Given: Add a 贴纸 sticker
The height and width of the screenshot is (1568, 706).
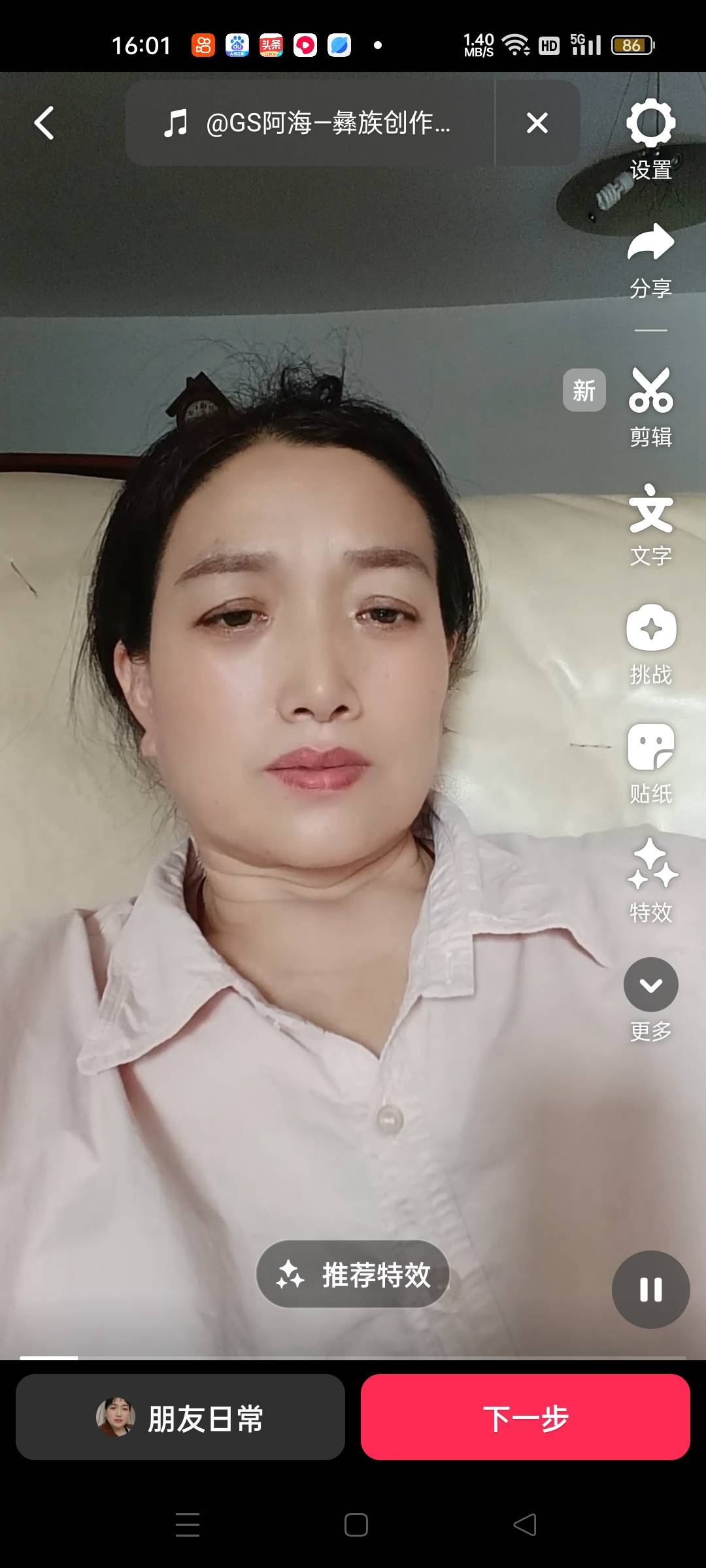Looking at the screenshot, I should 650,762.
